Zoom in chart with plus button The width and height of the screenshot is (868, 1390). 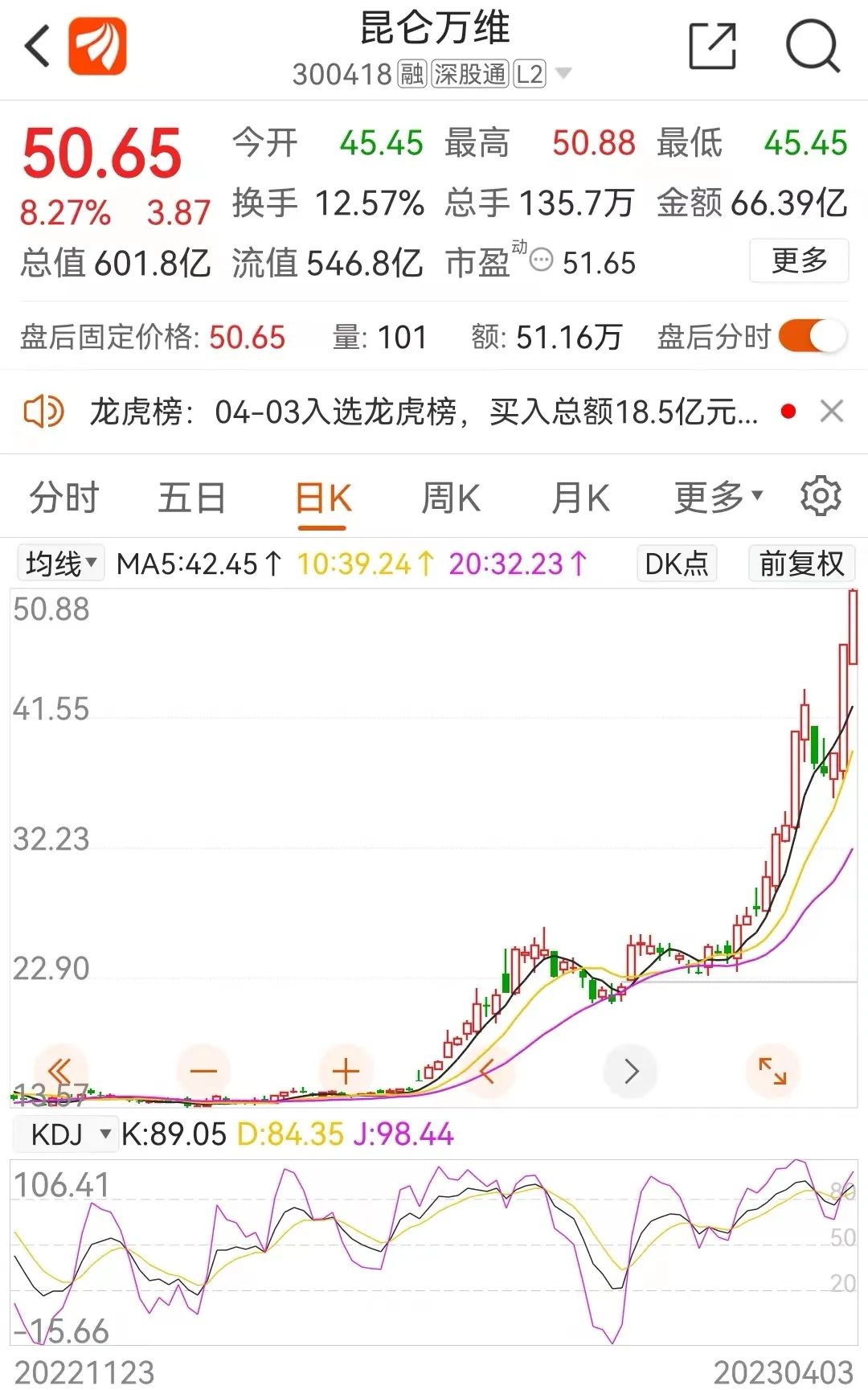pyautogui.click(x=346, y=1071)
